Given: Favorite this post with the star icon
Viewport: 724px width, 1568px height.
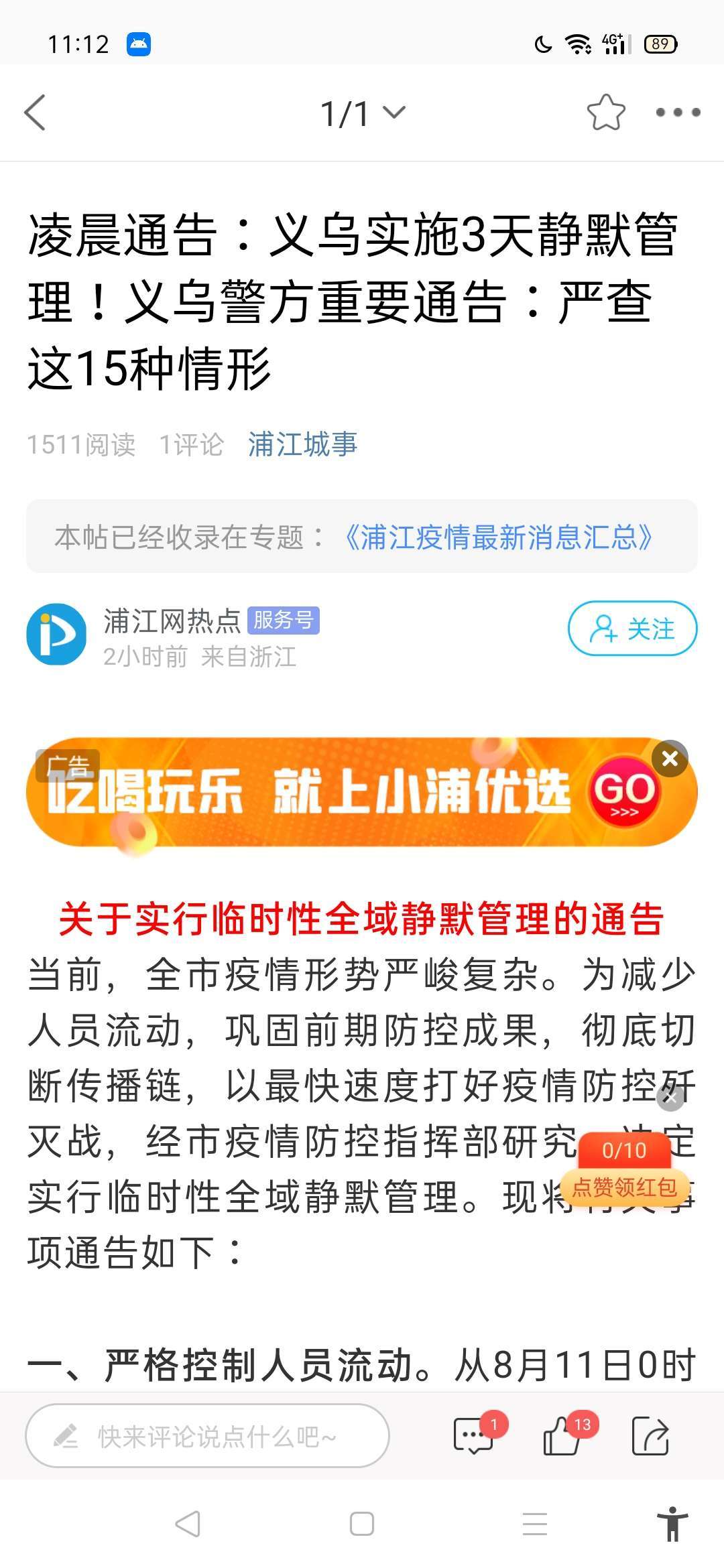Looking at the screenshot, I should (606, 113).
